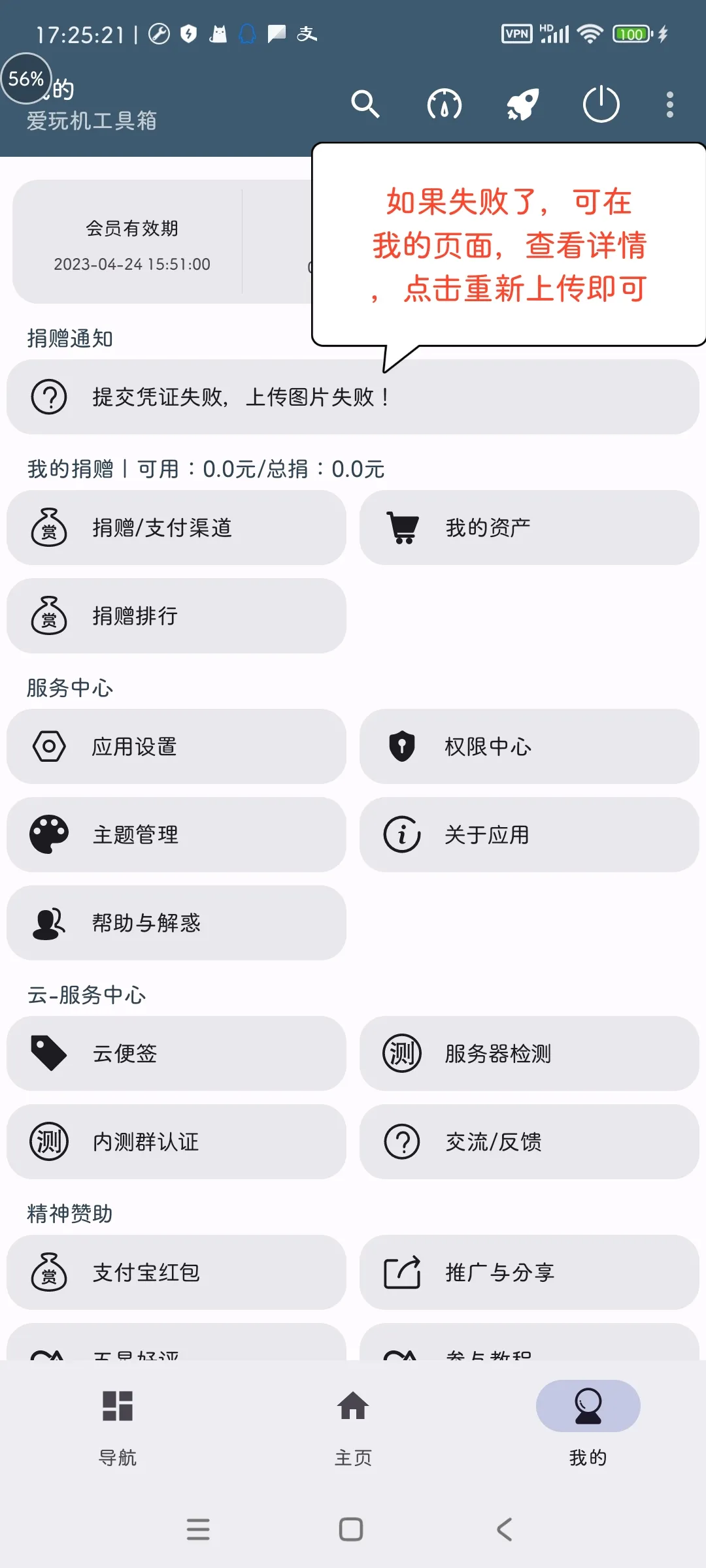Open 主题管理 with the palette icon
706x1568 pixels.
pos(175,835)
